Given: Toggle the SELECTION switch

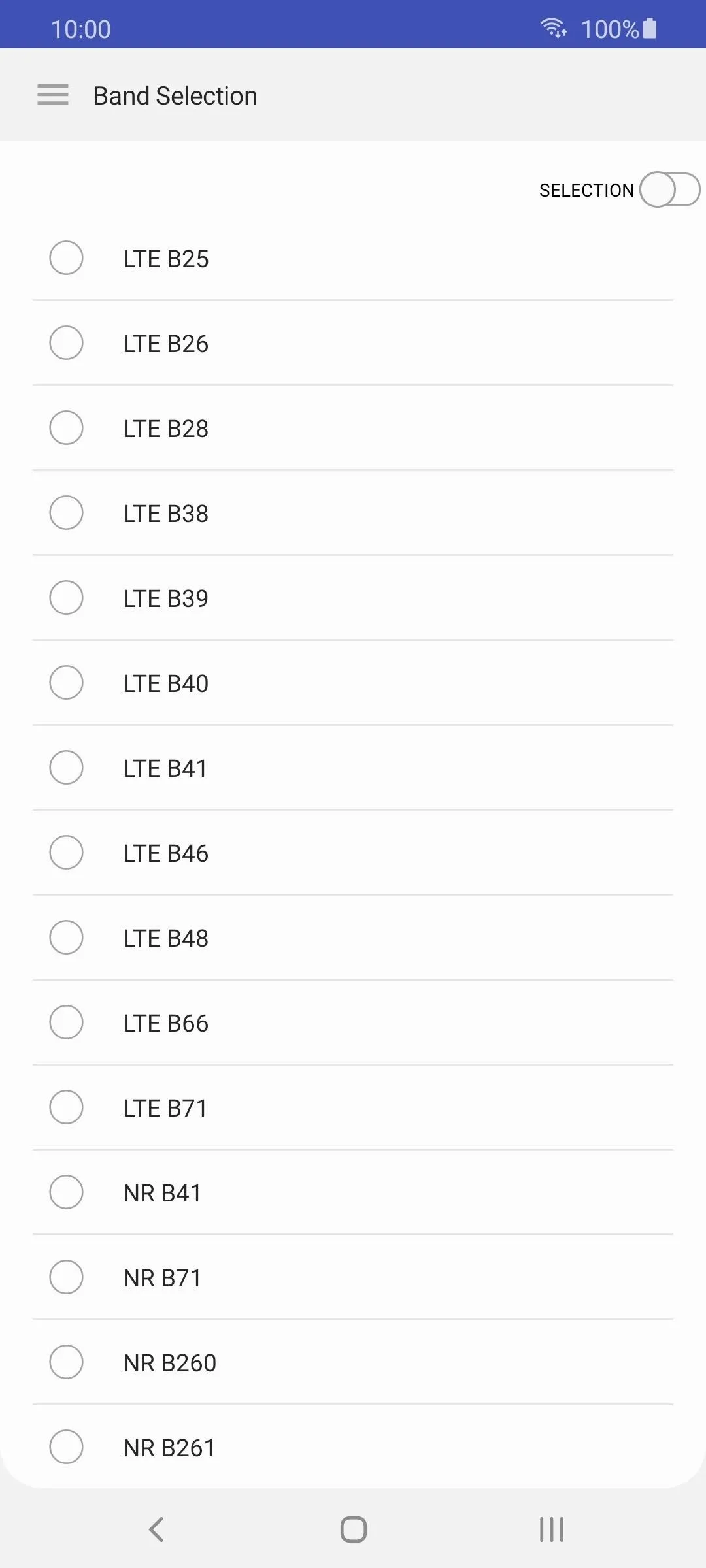Looking at the screenshot, I should coord(669,190).
